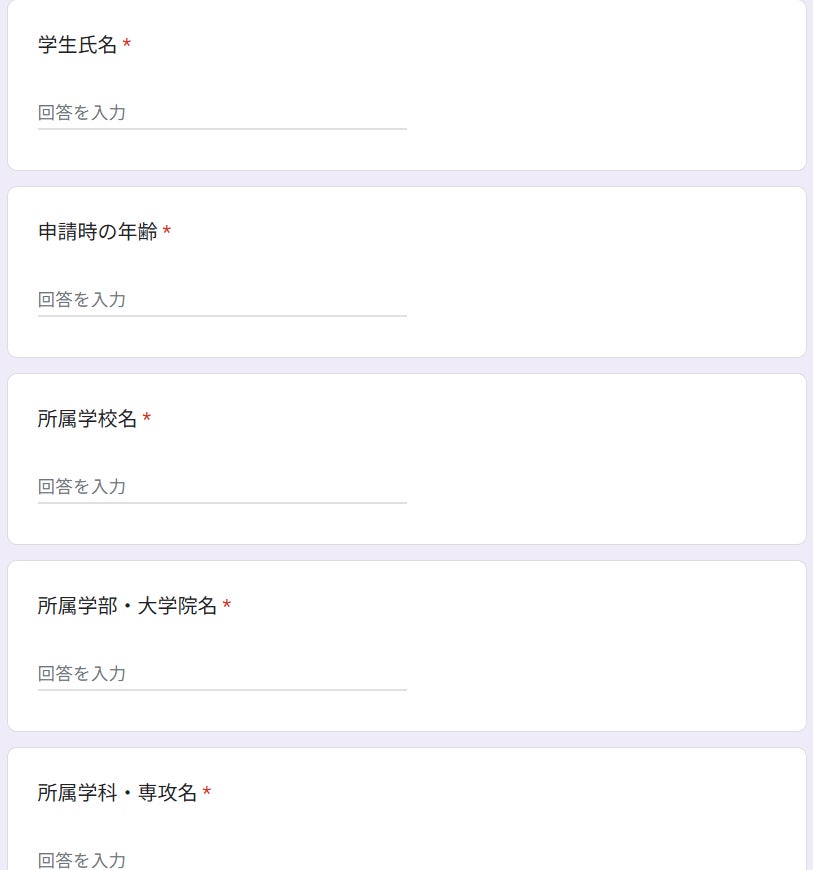The height and width of the screenshot is (870, 813).
Task: Activate the 所属学科・専攻名 input field
Action: (222, 859)
